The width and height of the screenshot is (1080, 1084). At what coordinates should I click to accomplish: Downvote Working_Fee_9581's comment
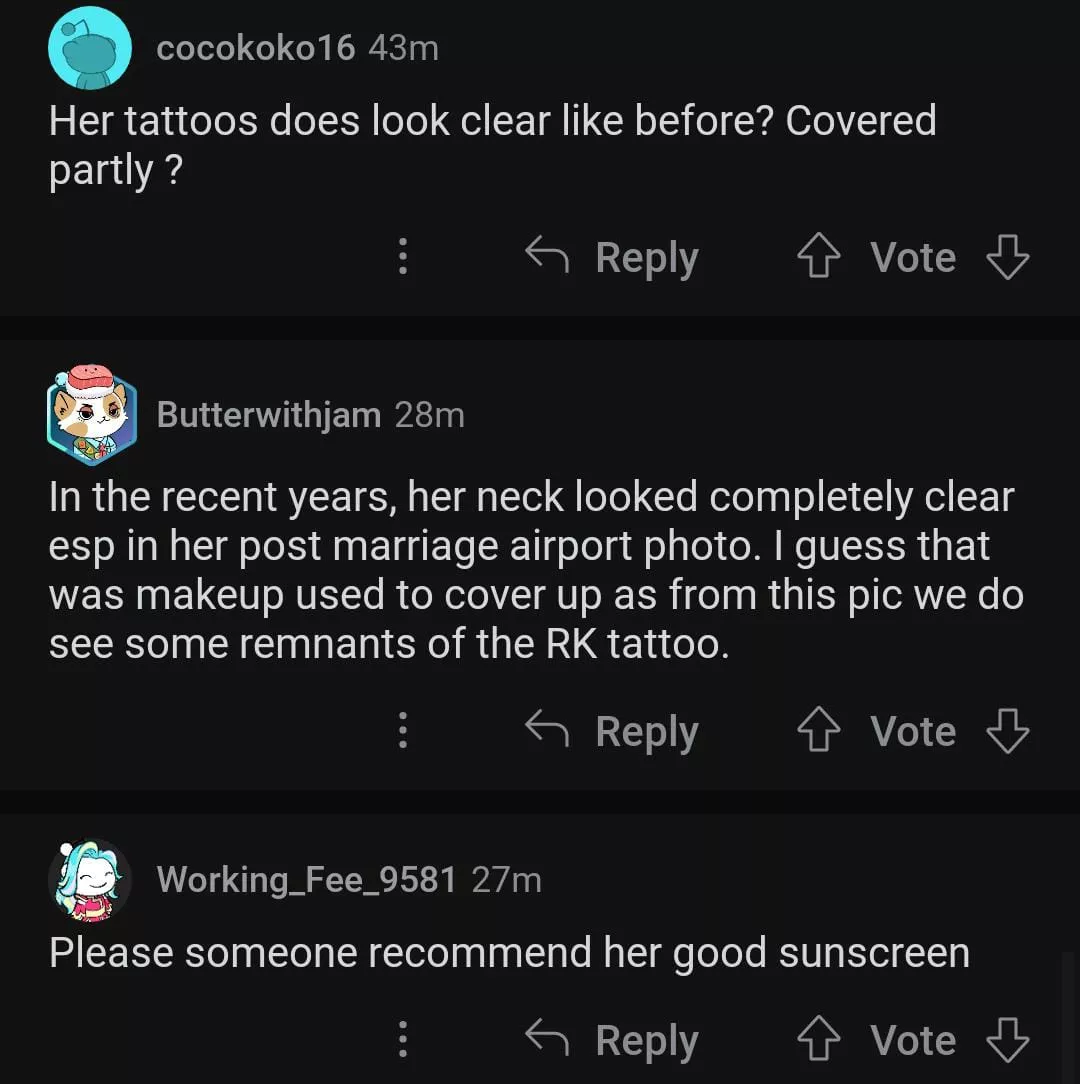(x=1007, y=1040)
